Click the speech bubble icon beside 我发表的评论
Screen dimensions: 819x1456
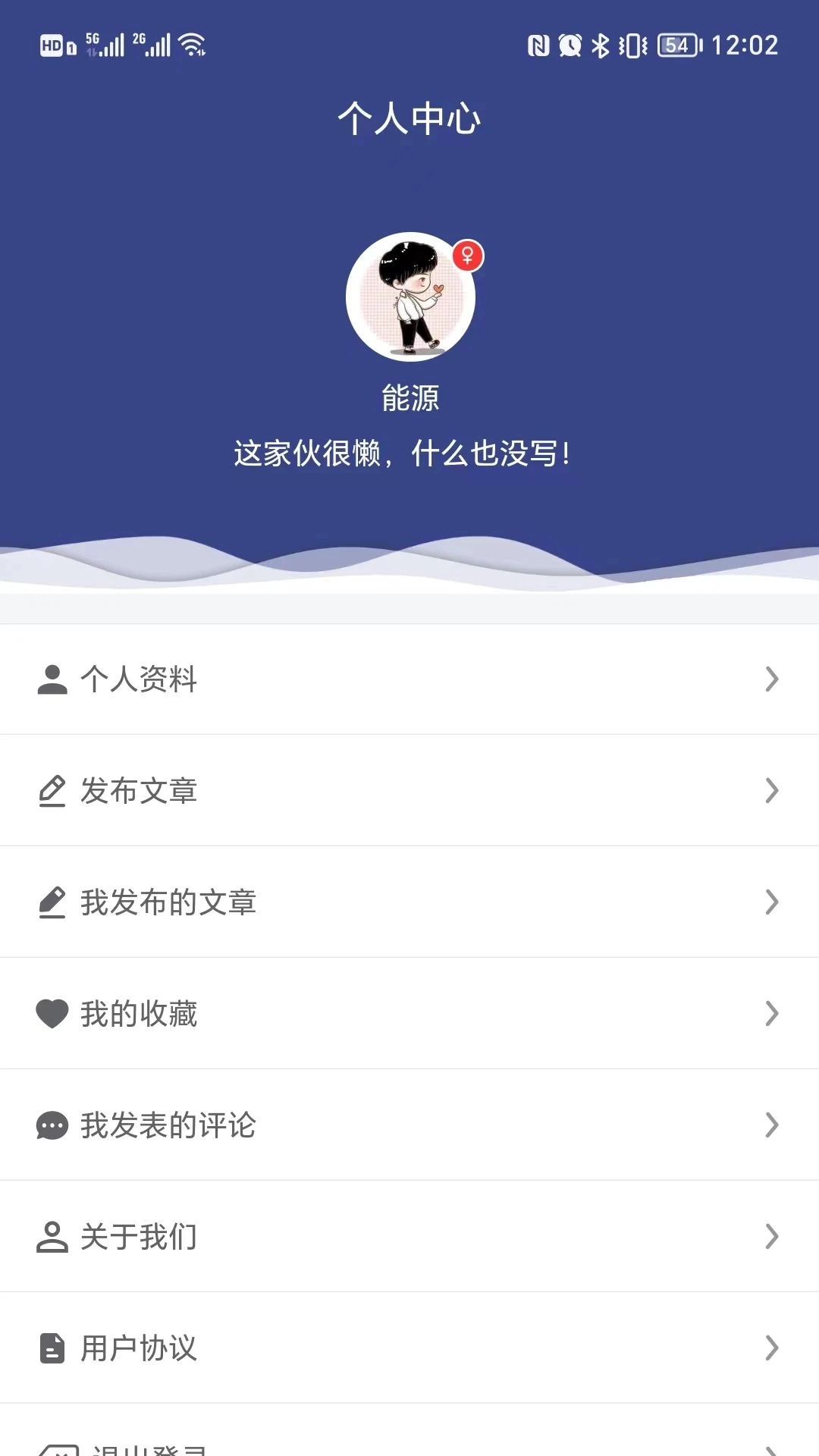point(51,1125)
